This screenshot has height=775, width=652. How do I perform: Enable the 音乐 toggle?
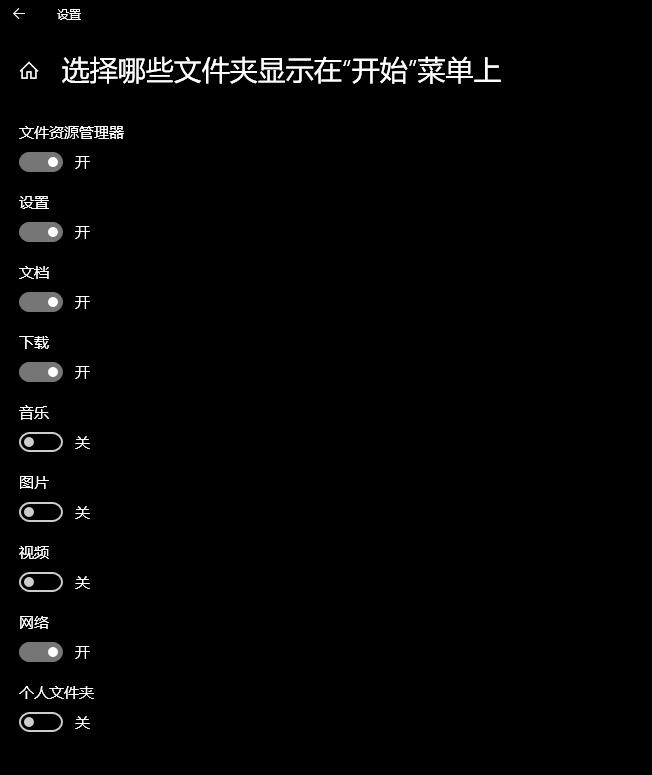click(x=41, y=442)
